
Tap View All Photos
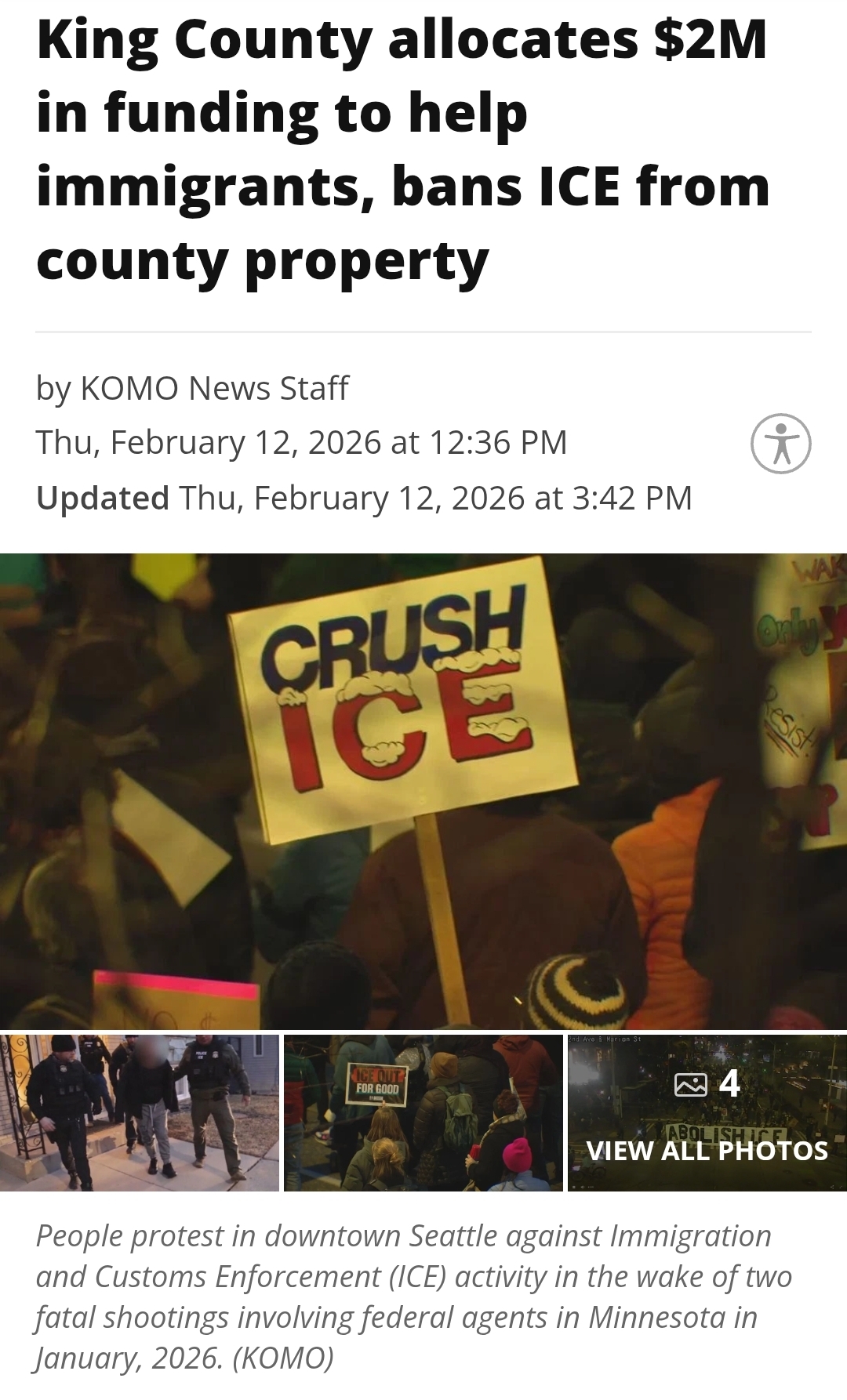[x=707, y=1149]
